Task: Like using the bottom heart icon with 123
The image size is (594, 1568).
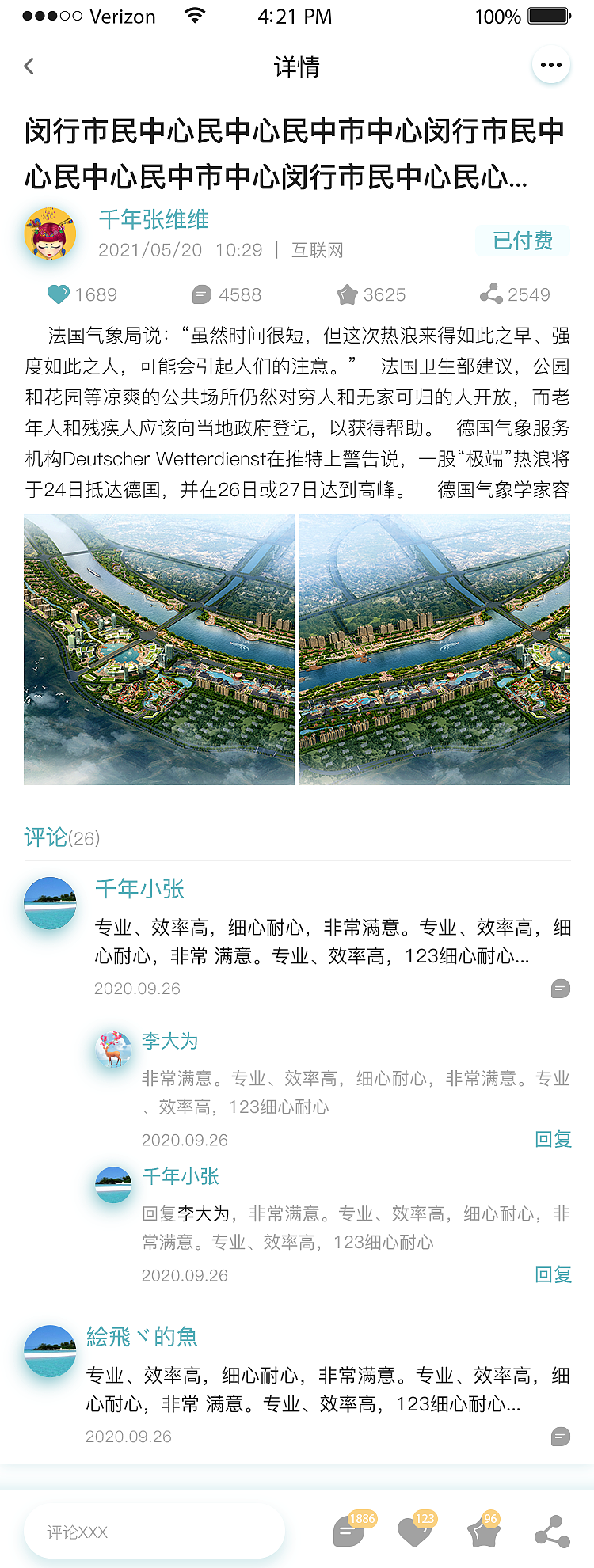Action: point(413,1532)
